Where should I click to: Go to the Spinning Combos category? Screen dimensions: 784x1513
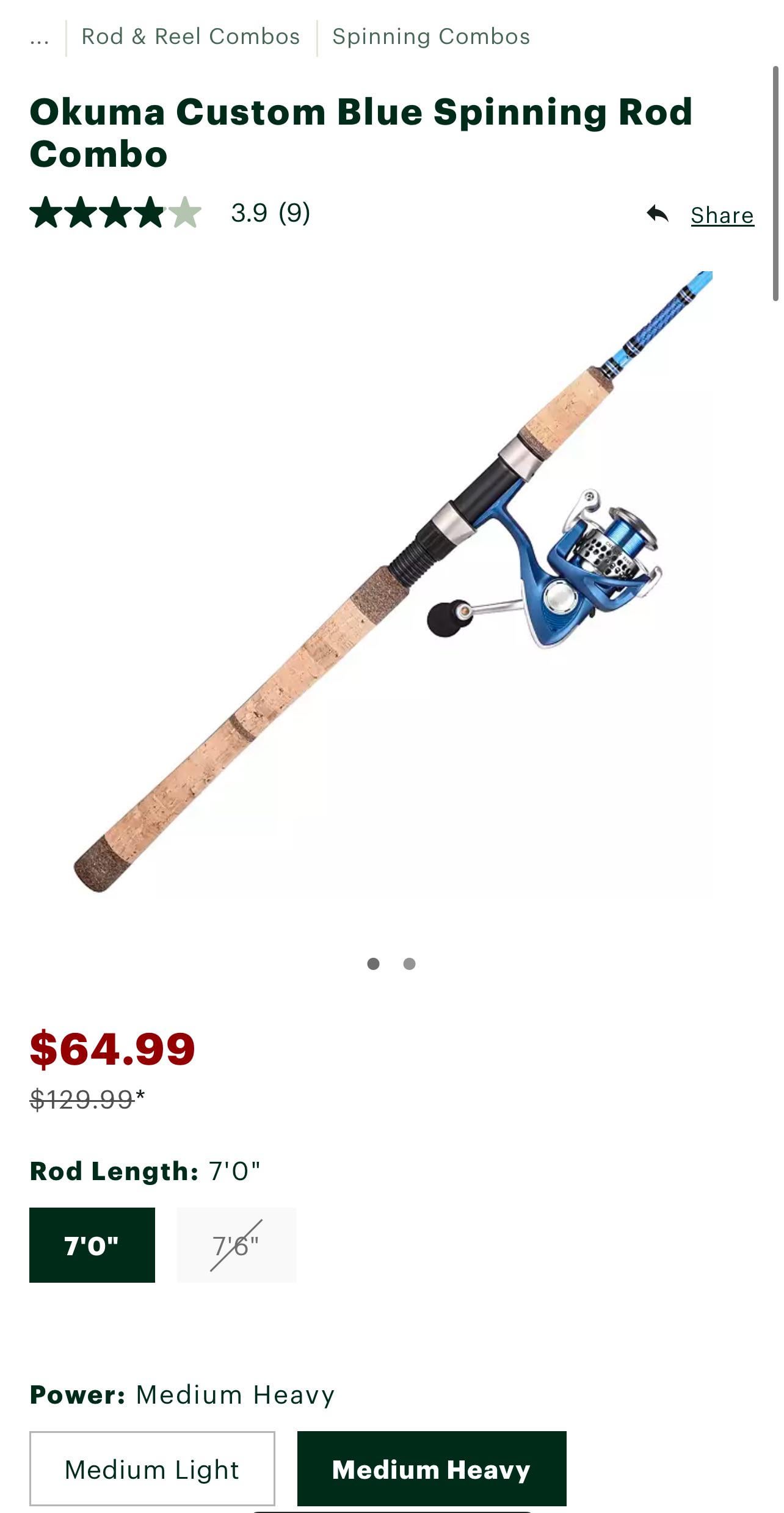430,37
